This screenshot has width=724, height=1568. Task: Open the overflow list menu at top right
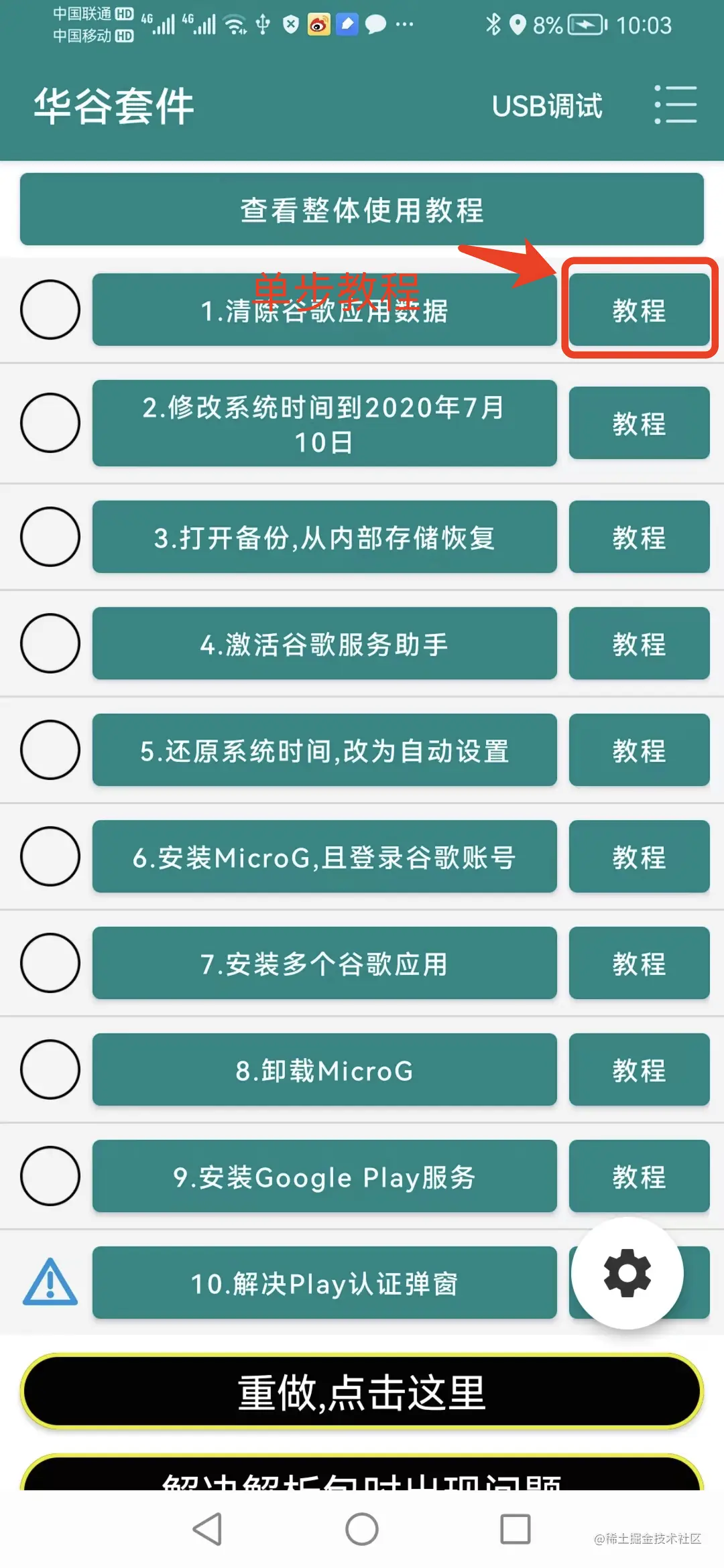[677, 105]
